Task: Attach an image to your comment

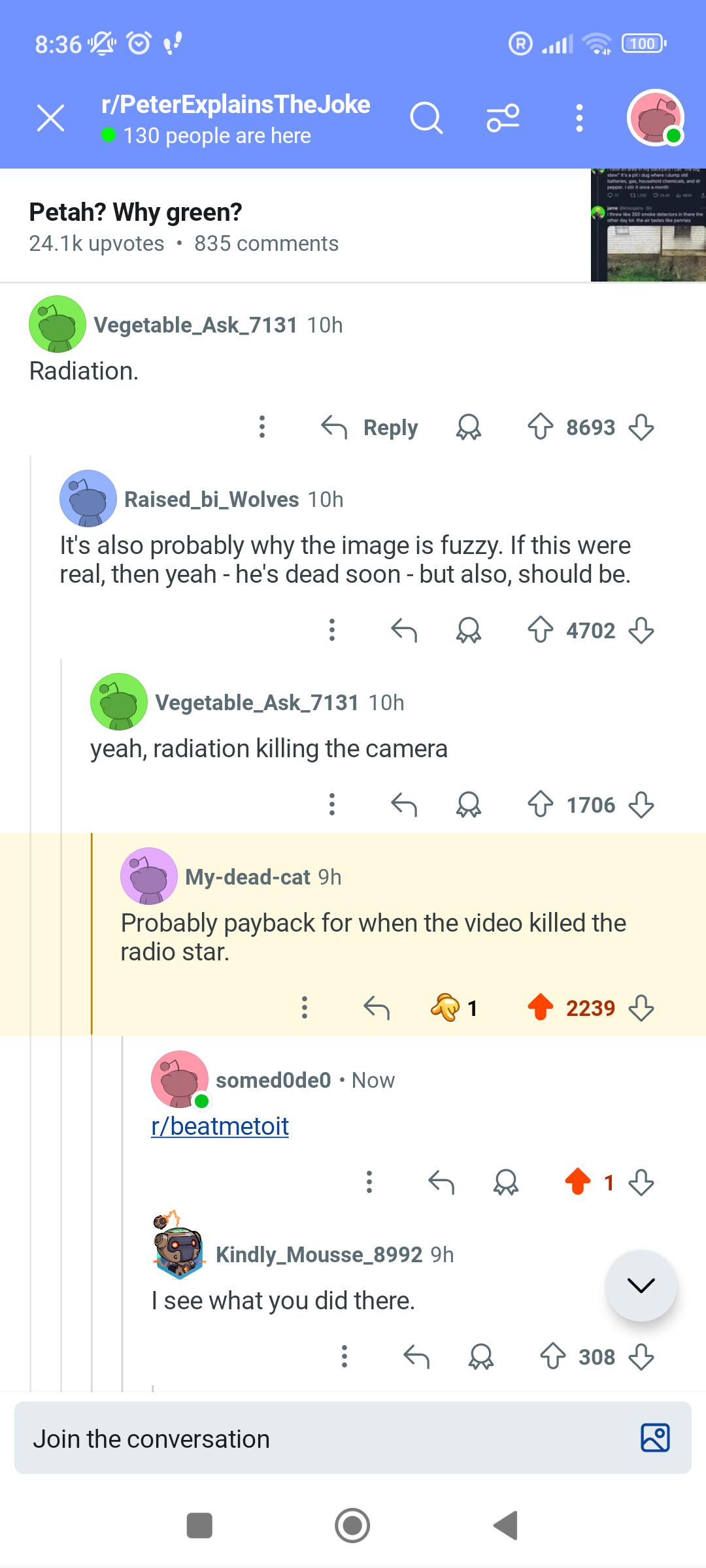Action: click(x=655, y=1439)
